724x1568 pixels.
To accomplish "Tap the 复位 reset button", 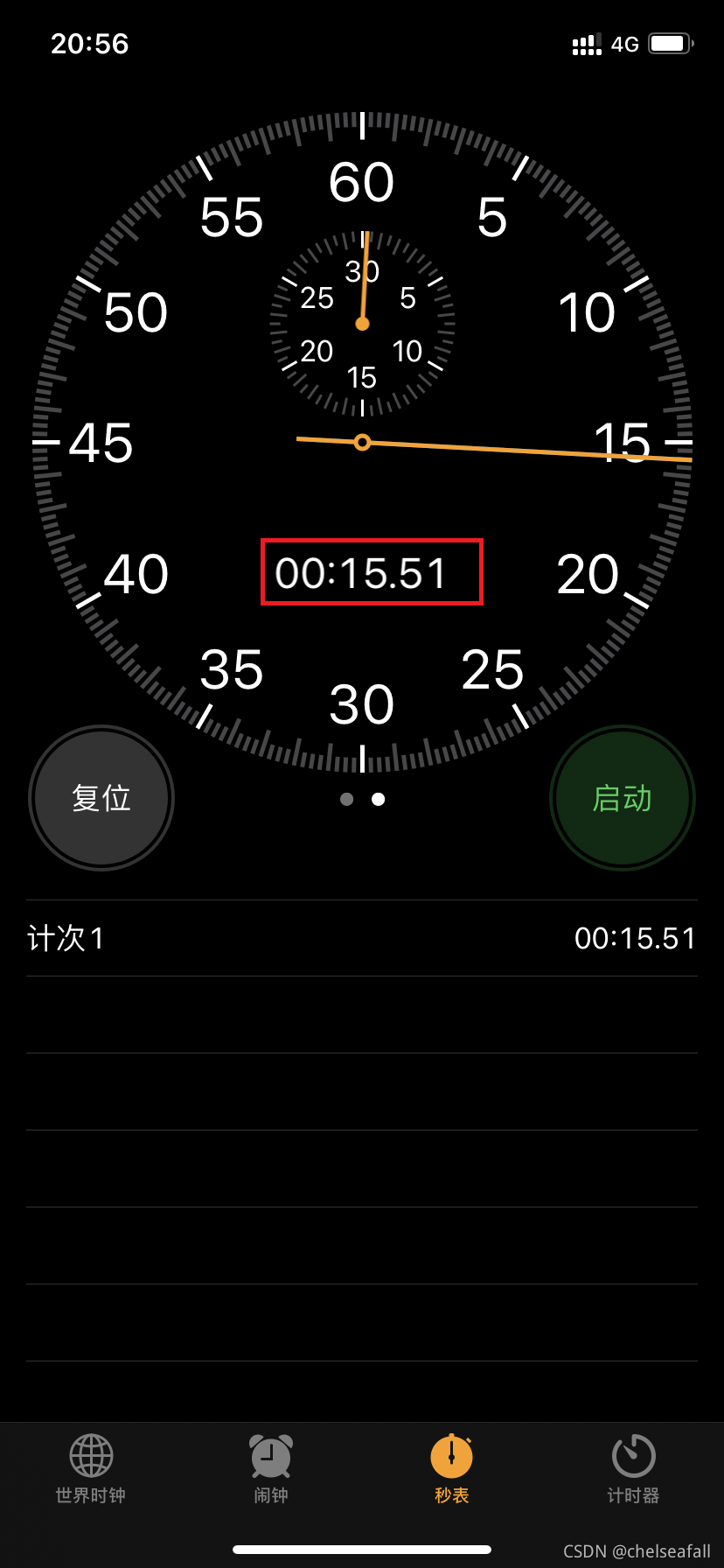I will click(x=101, y=798).
